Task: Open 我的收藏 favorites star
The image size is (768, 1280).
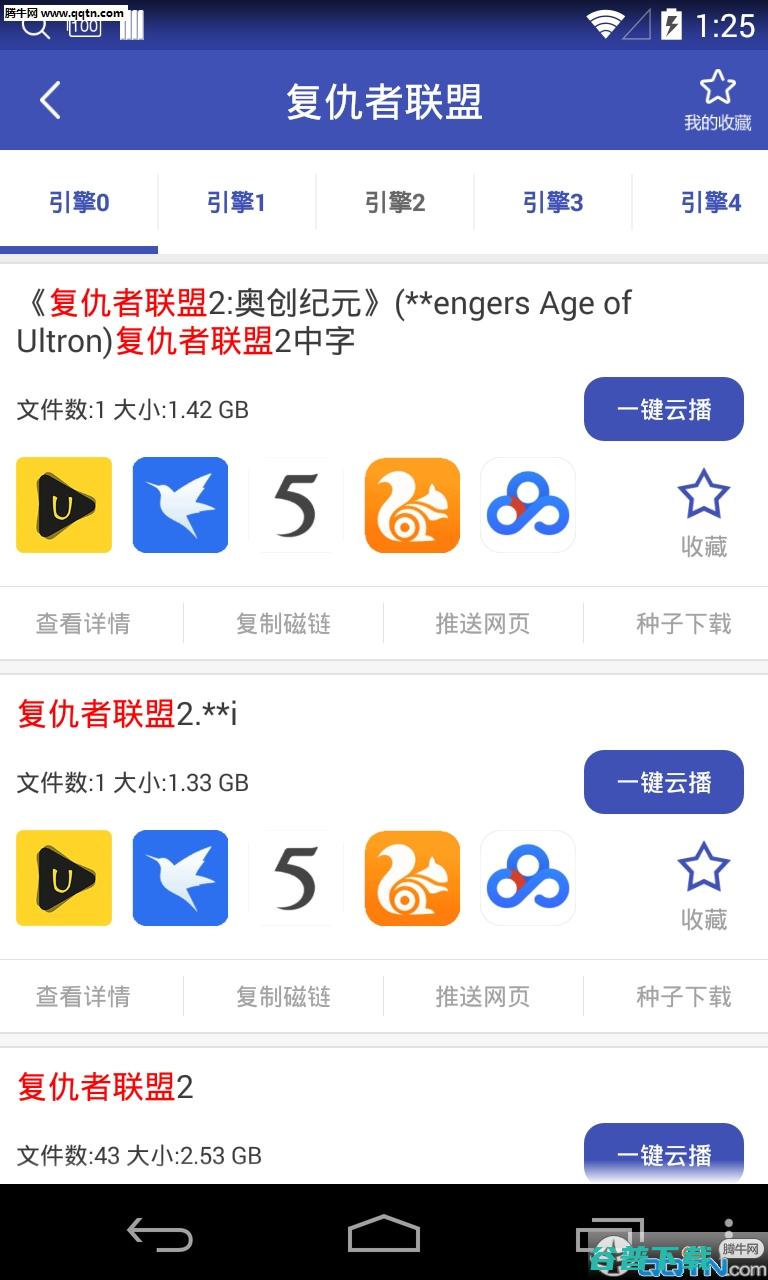Action: 717,101
